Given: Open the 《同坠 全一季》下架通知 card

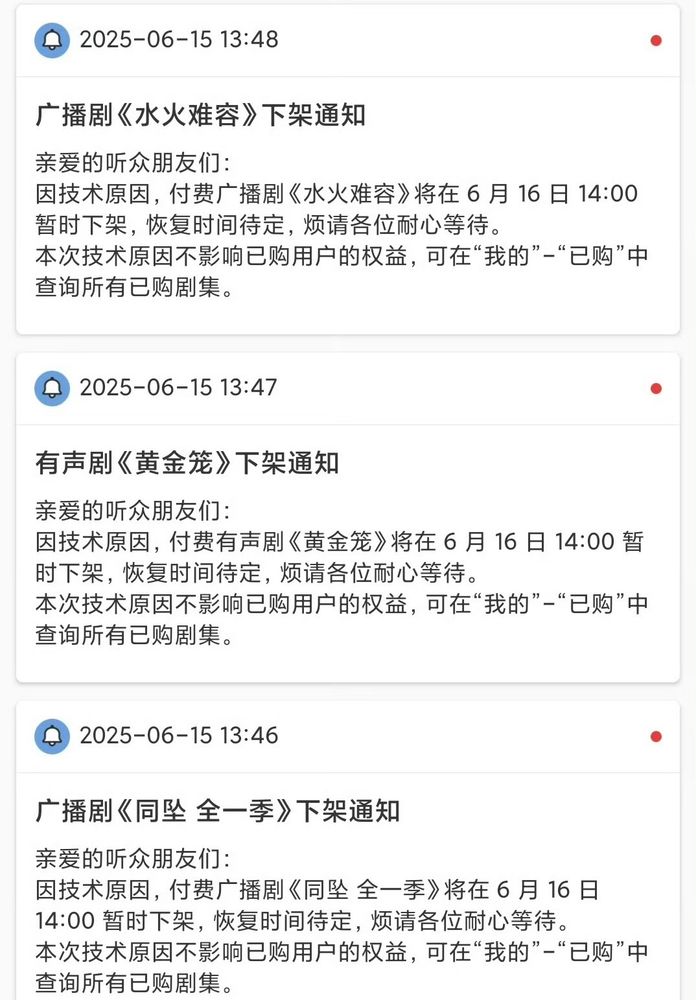Looking at the screenshot, I should 217,810.
